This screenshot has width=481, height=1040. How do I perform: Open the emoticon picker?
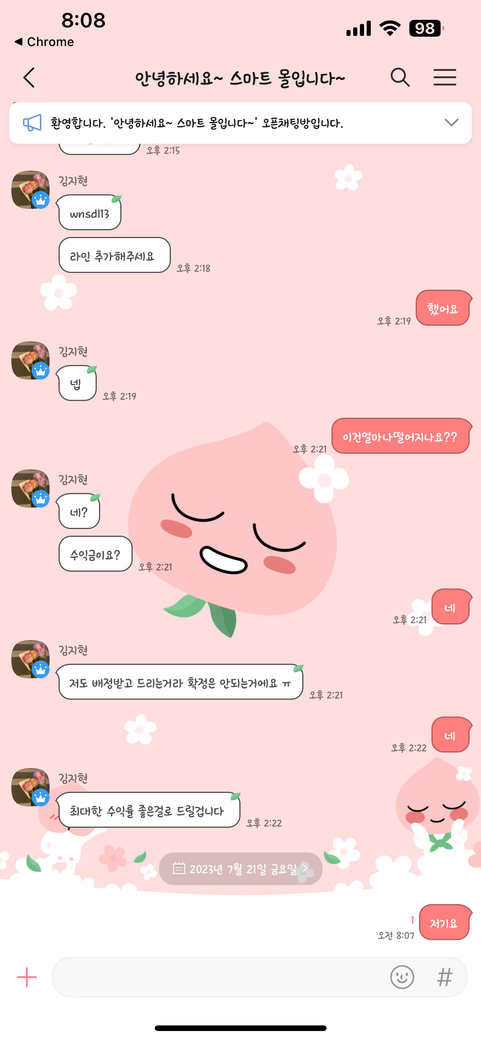coord(402,977)
